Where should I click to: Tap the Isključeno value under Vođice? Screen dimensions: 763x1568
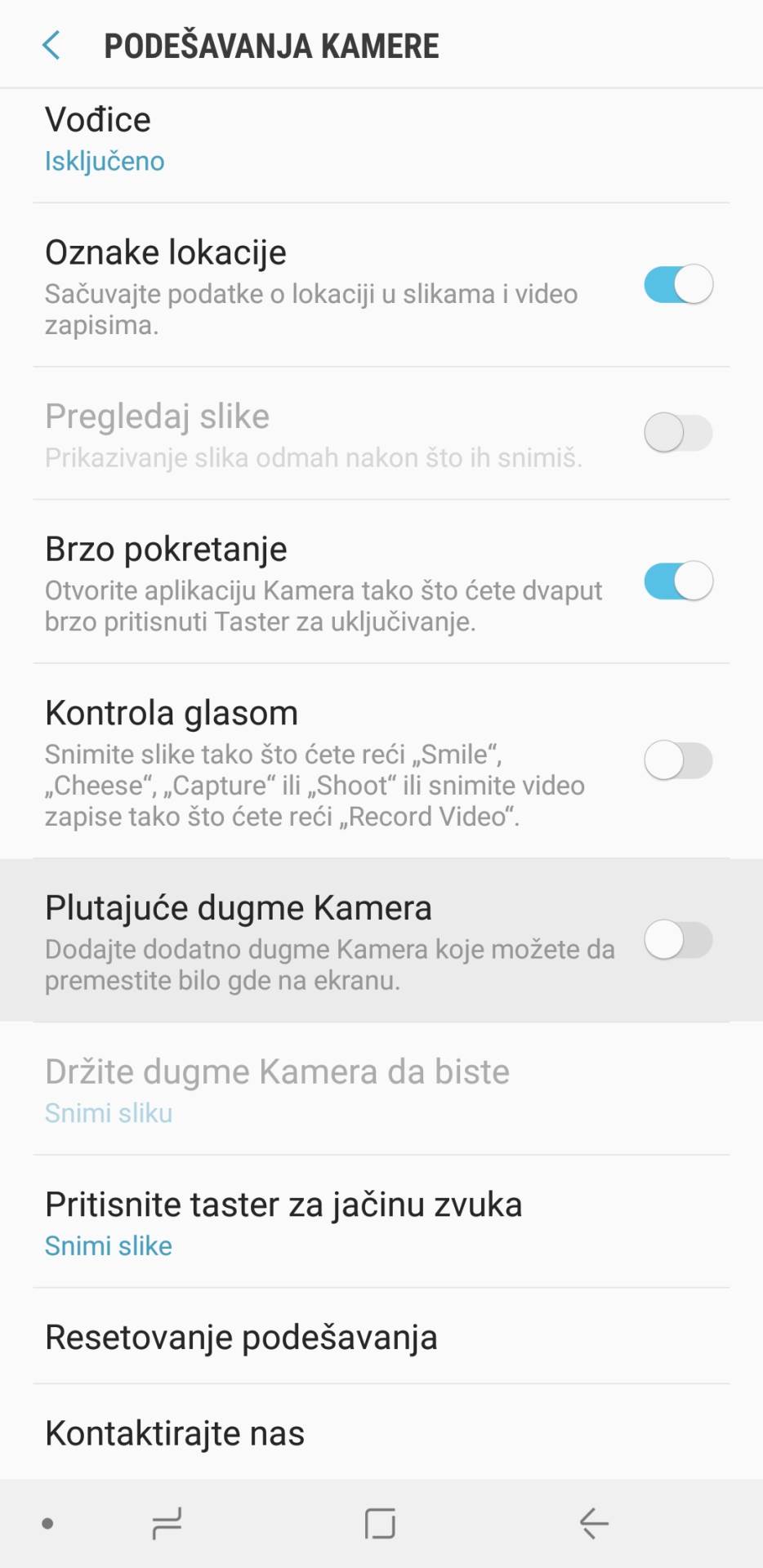(105, 161)
